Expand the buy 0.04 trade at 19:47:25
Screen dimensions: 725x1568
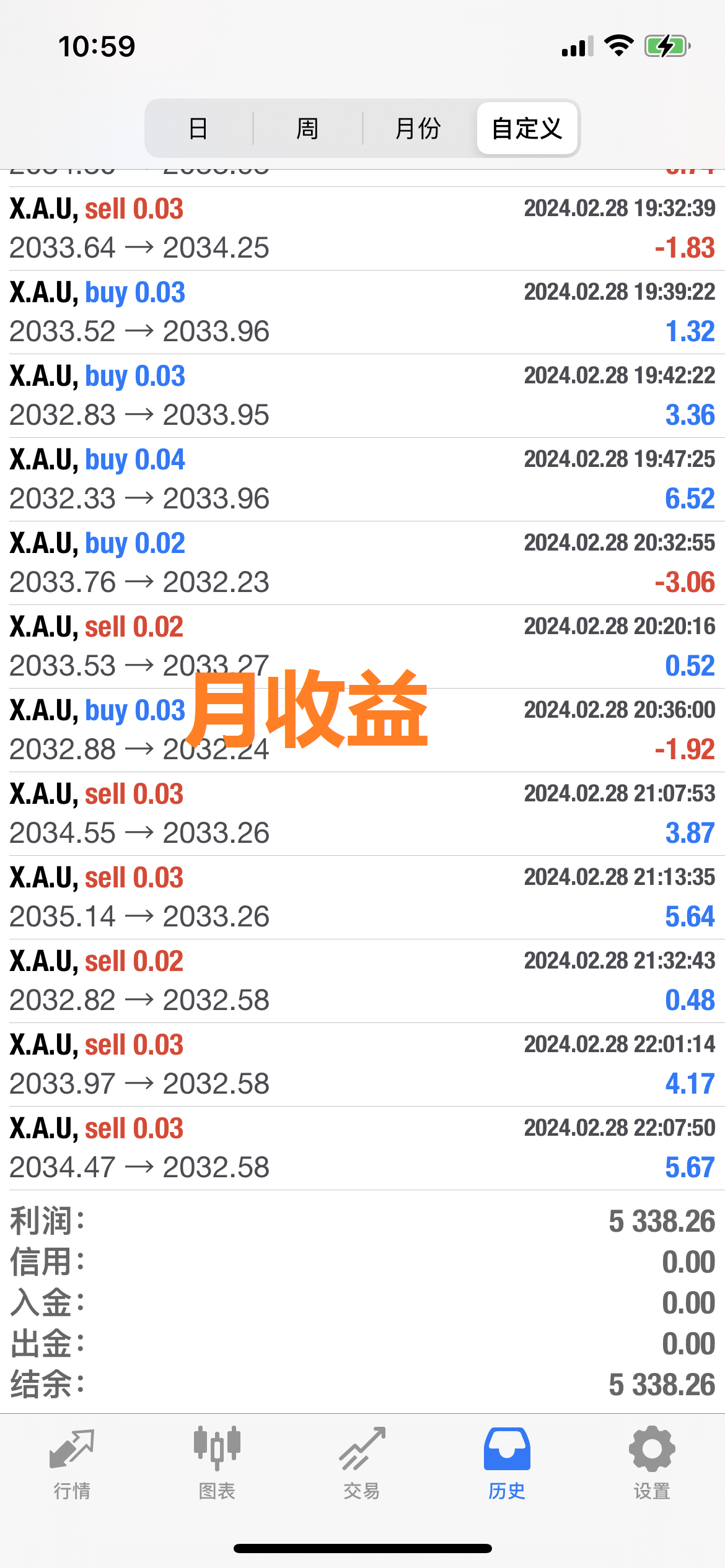[x=362, y=479]
